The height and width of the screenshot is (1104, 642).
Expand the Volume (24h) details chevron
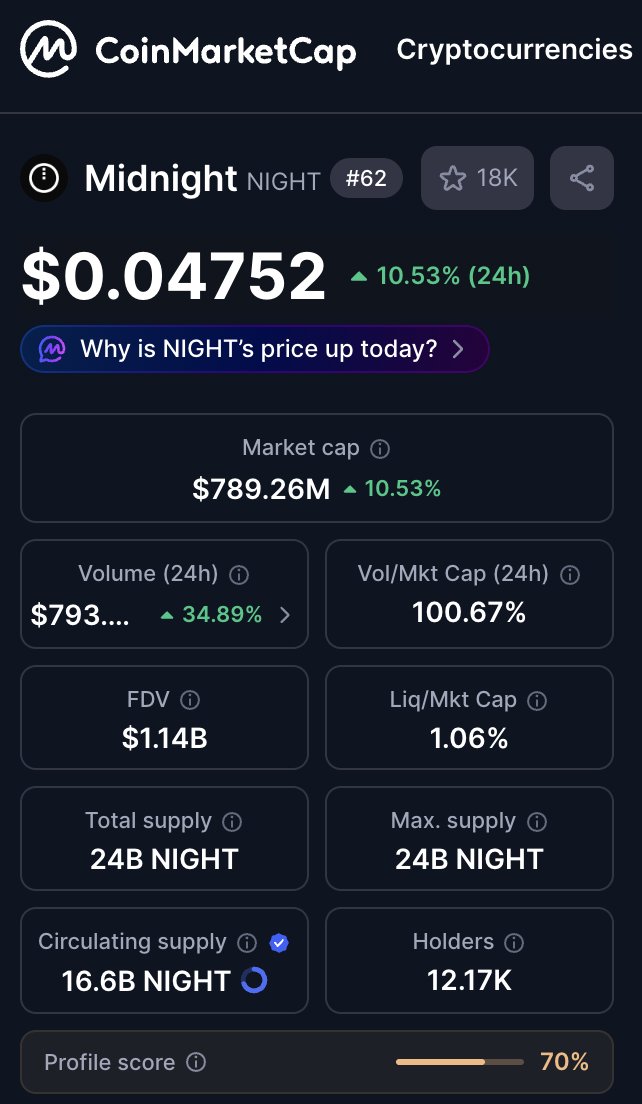pos(285,615)
